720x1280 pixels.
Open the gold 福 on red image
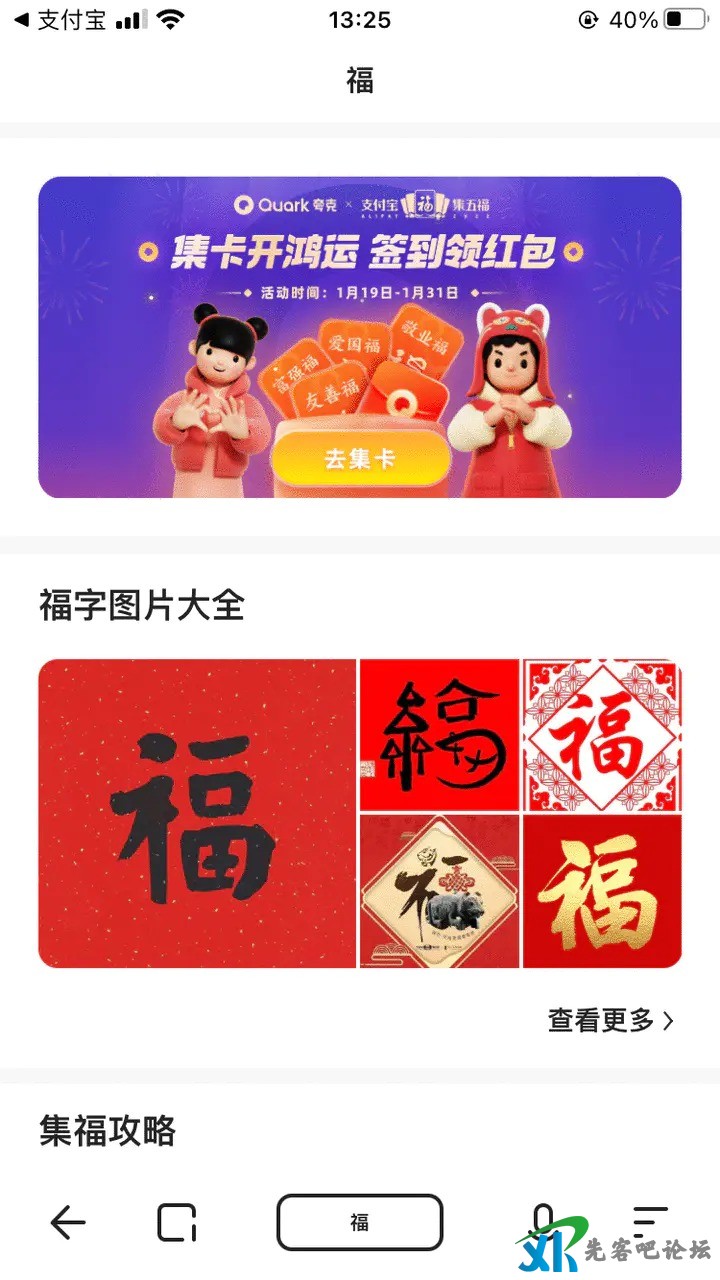click(602, 892)
